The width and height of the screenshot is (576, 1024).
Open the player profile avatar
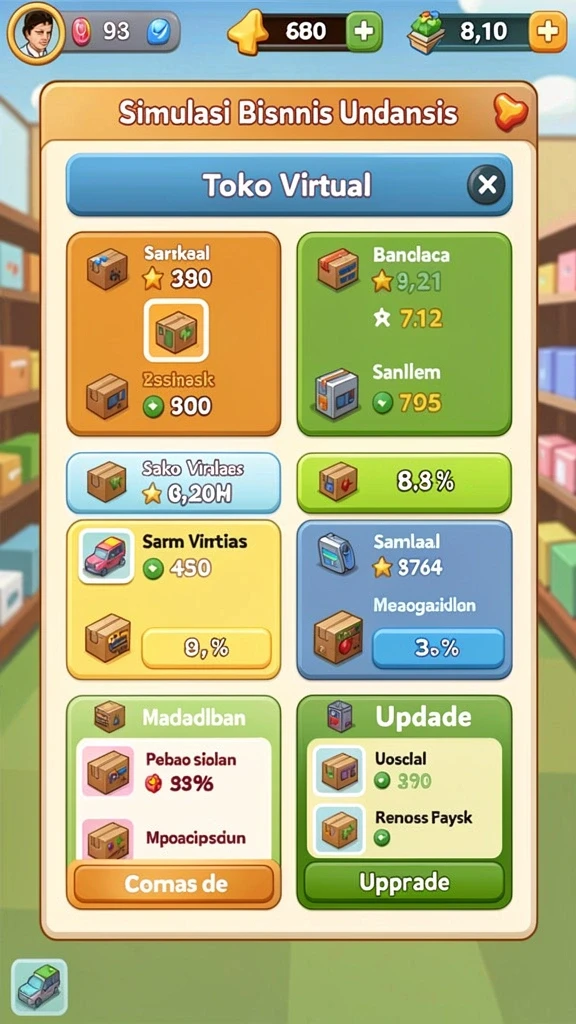[x=35, y=33]
